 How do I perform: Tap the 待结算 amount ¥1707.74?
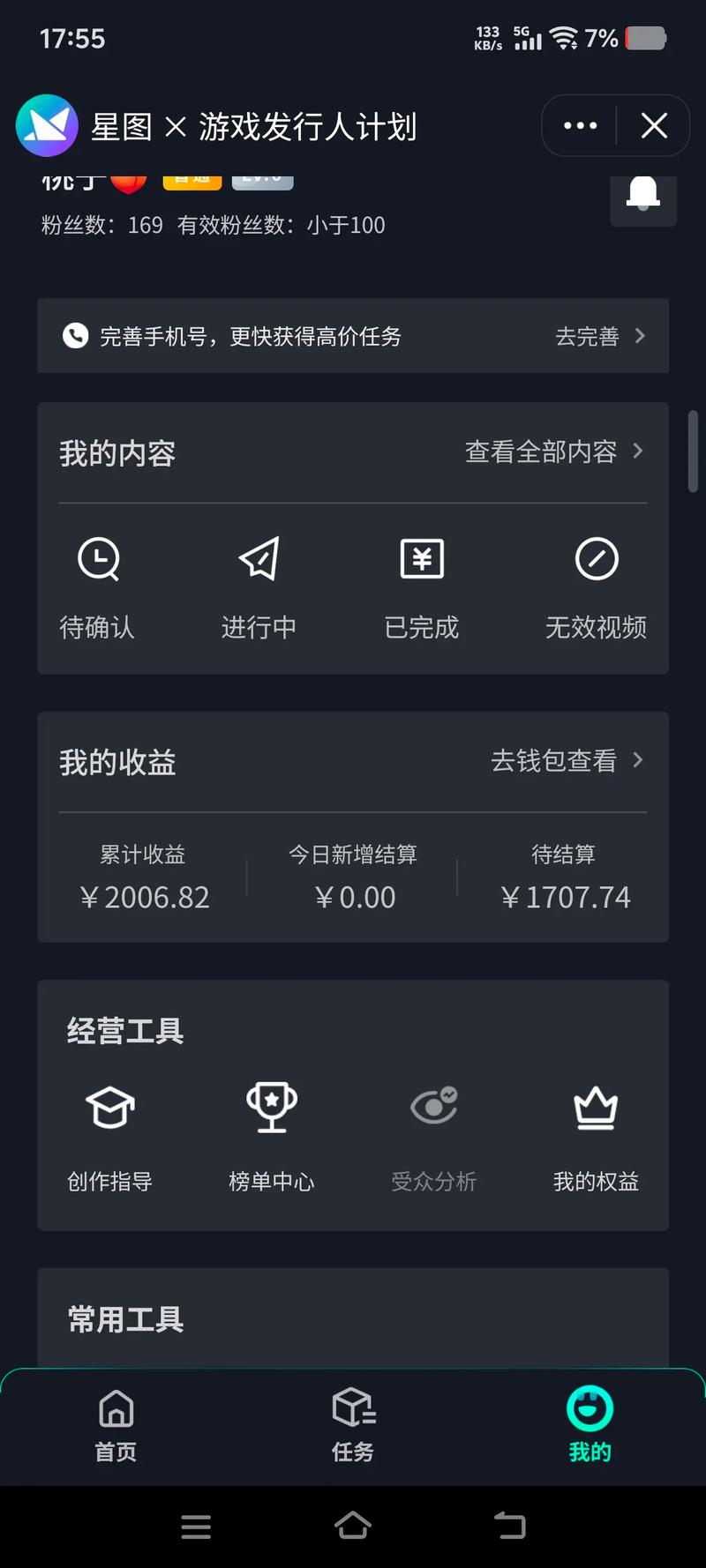click(x=564, y=896)
